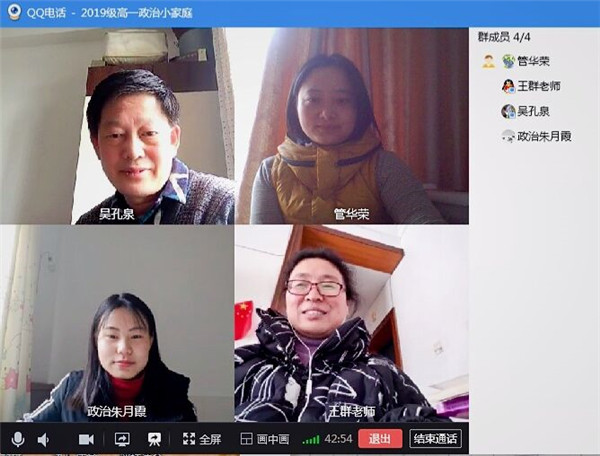Toggle the video camera
The image size is (600, 456).
(x=86, y=439)
